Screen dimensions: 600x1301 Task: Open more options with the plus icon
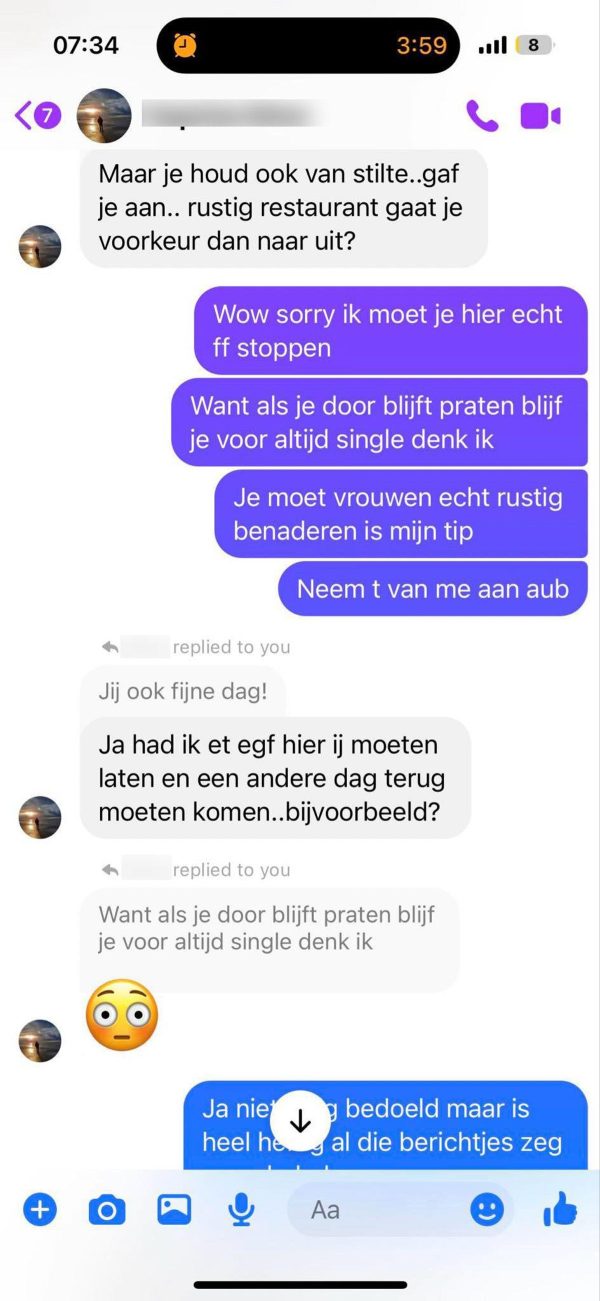point(40,1211)
